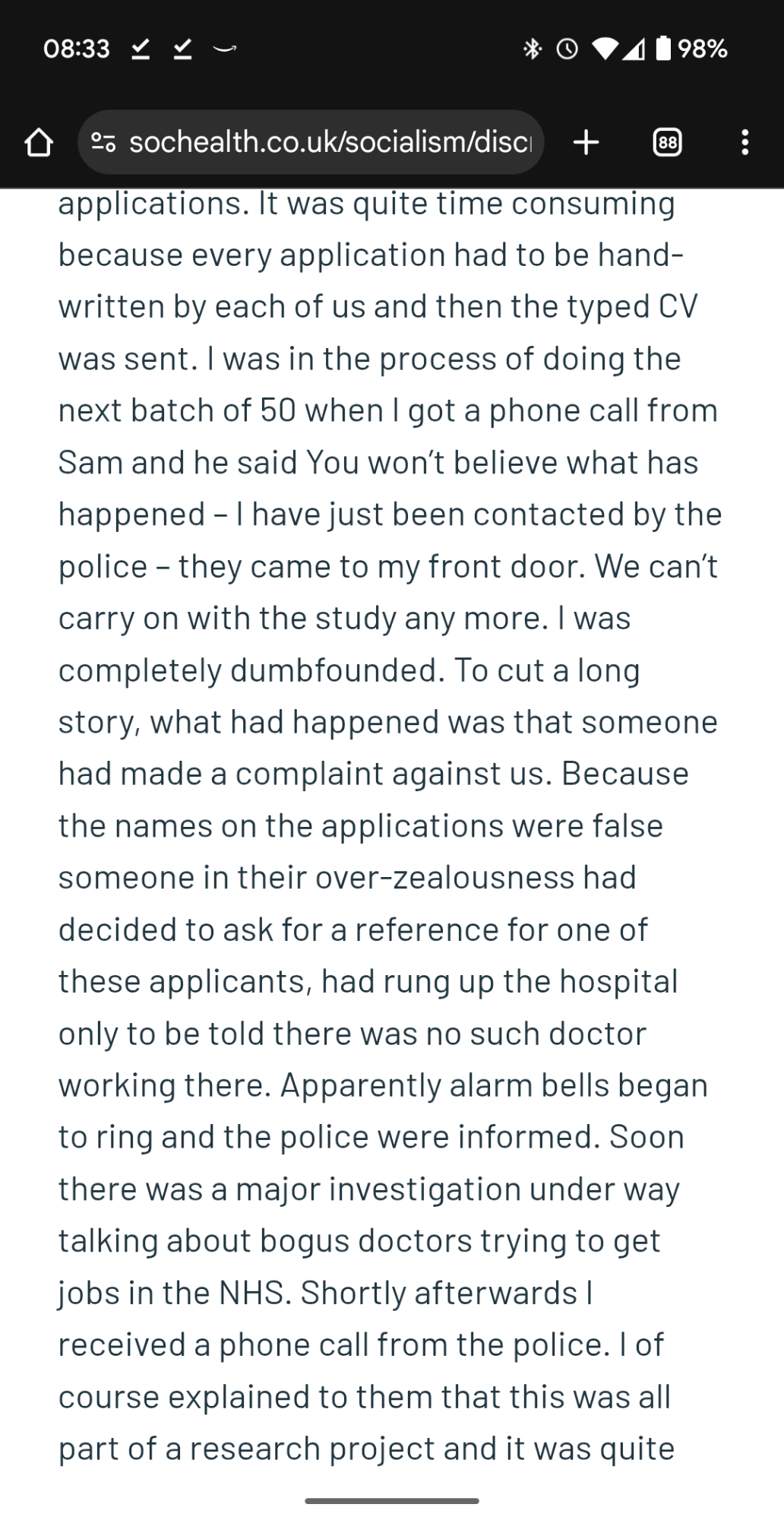
Task: Open the browser overflow menu
Action: point(744,142)
